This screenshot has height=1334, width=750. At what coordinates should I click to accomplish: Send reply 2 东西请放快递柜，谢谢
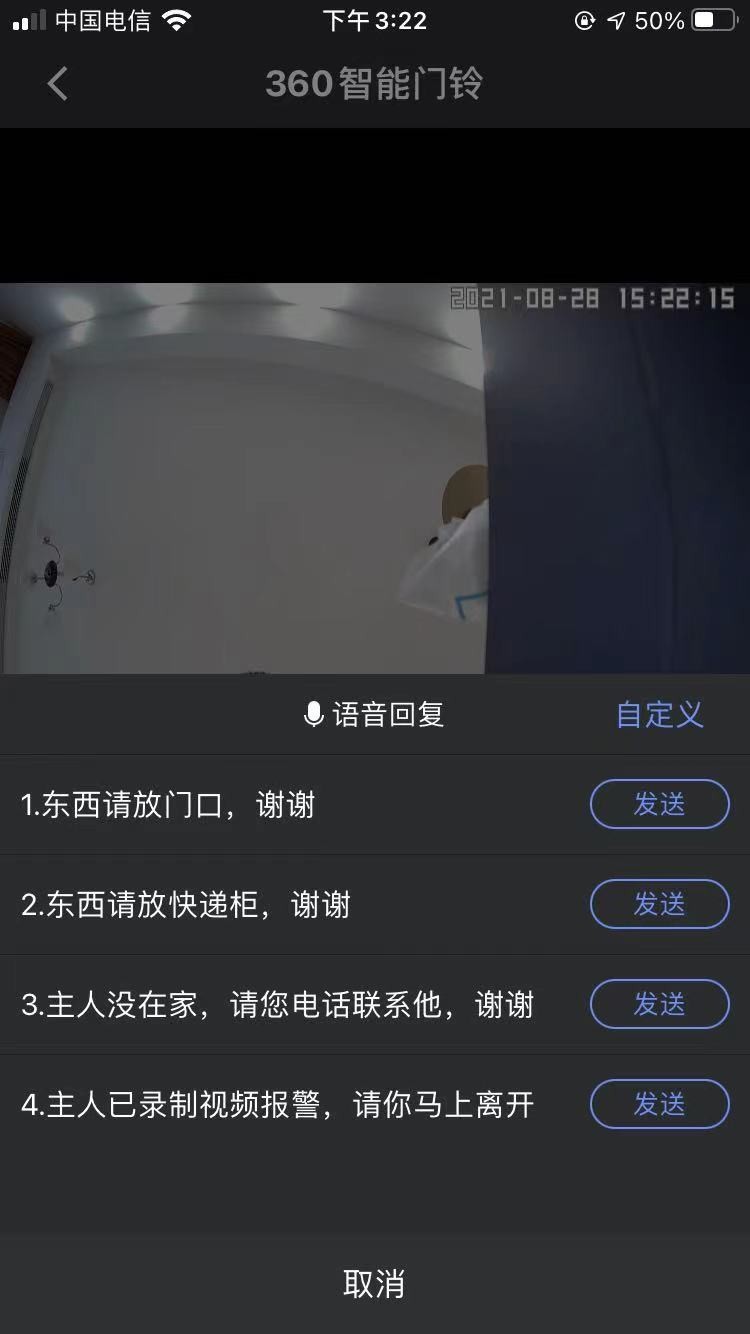[x=659, y=904]
